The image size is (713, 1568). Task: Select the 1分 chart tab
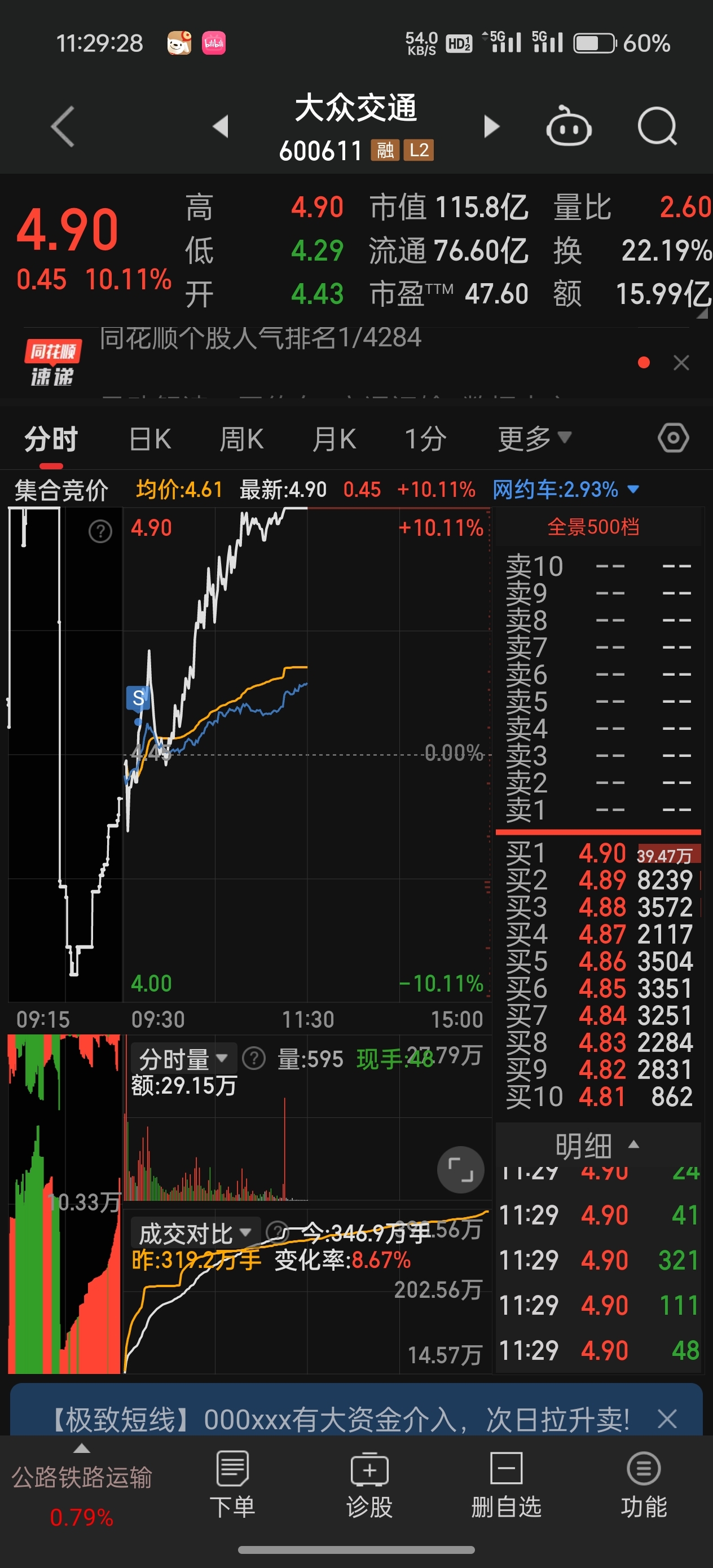(x=426, y=439)
